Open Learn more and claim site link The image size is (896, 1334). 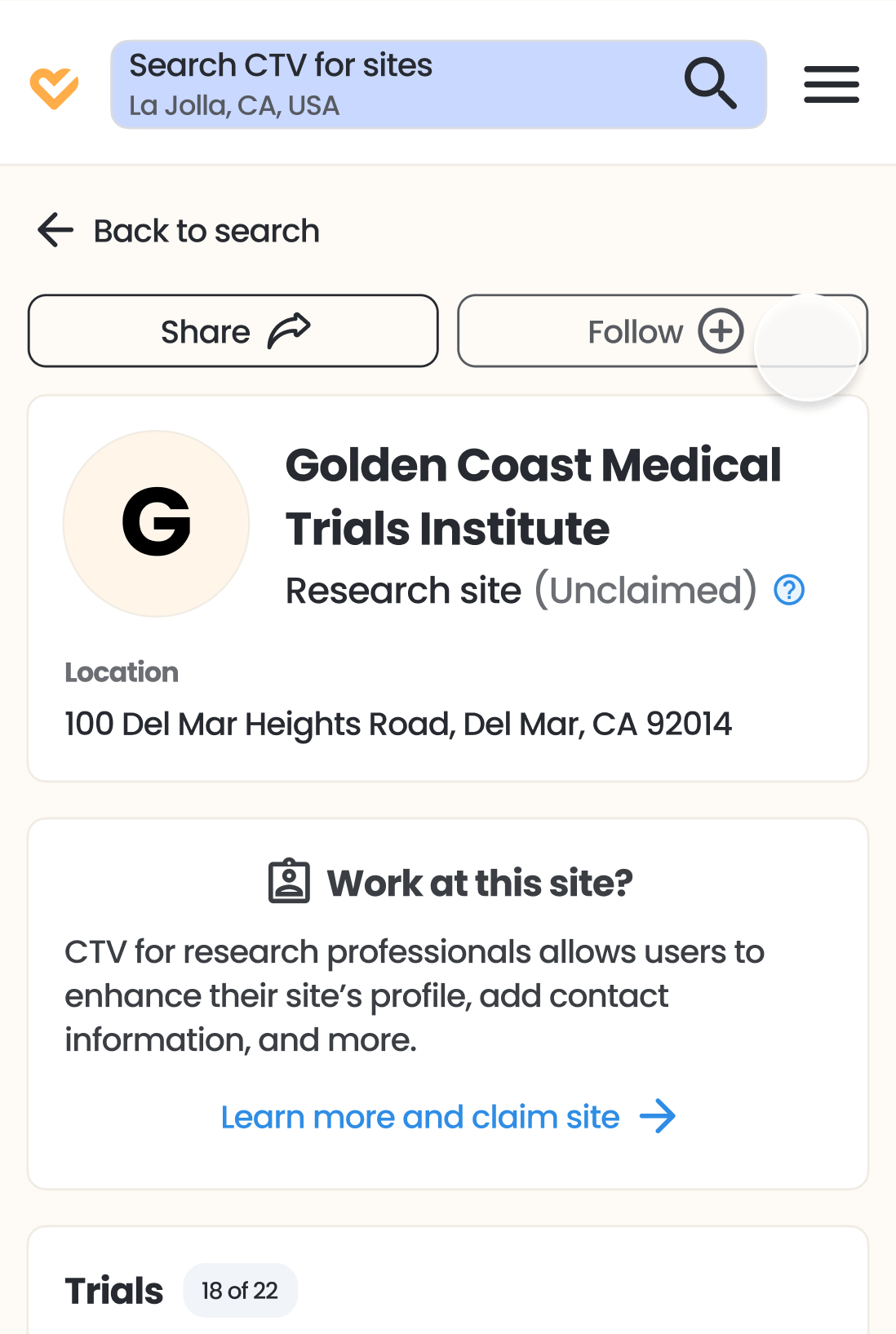tap(448, 1117)
